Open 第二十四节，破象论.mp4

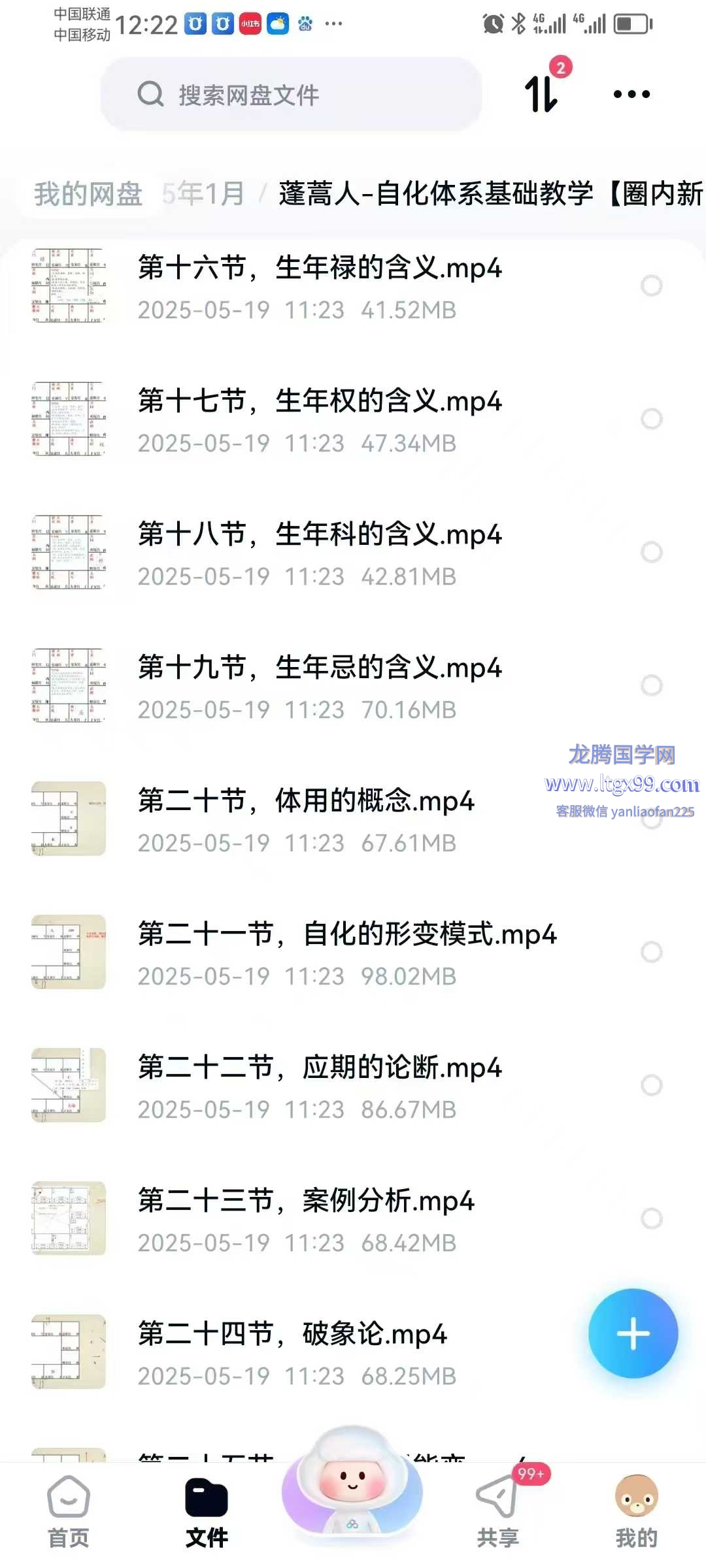pyautogui.click(x=292, y=1334)
